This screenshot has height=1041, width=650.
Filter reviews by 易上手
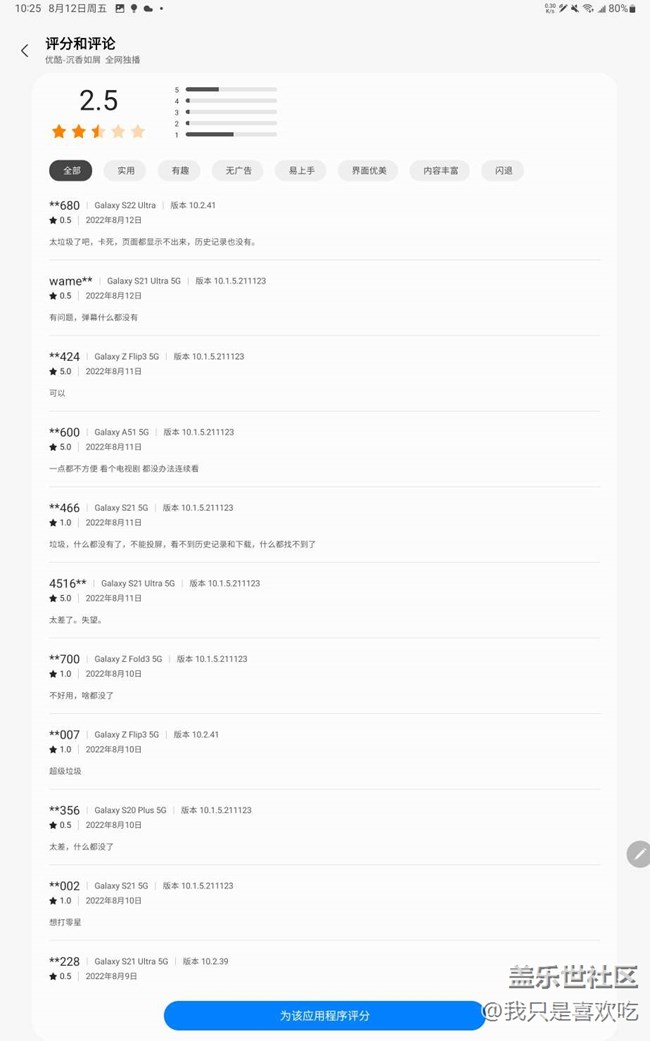[301, 171]
